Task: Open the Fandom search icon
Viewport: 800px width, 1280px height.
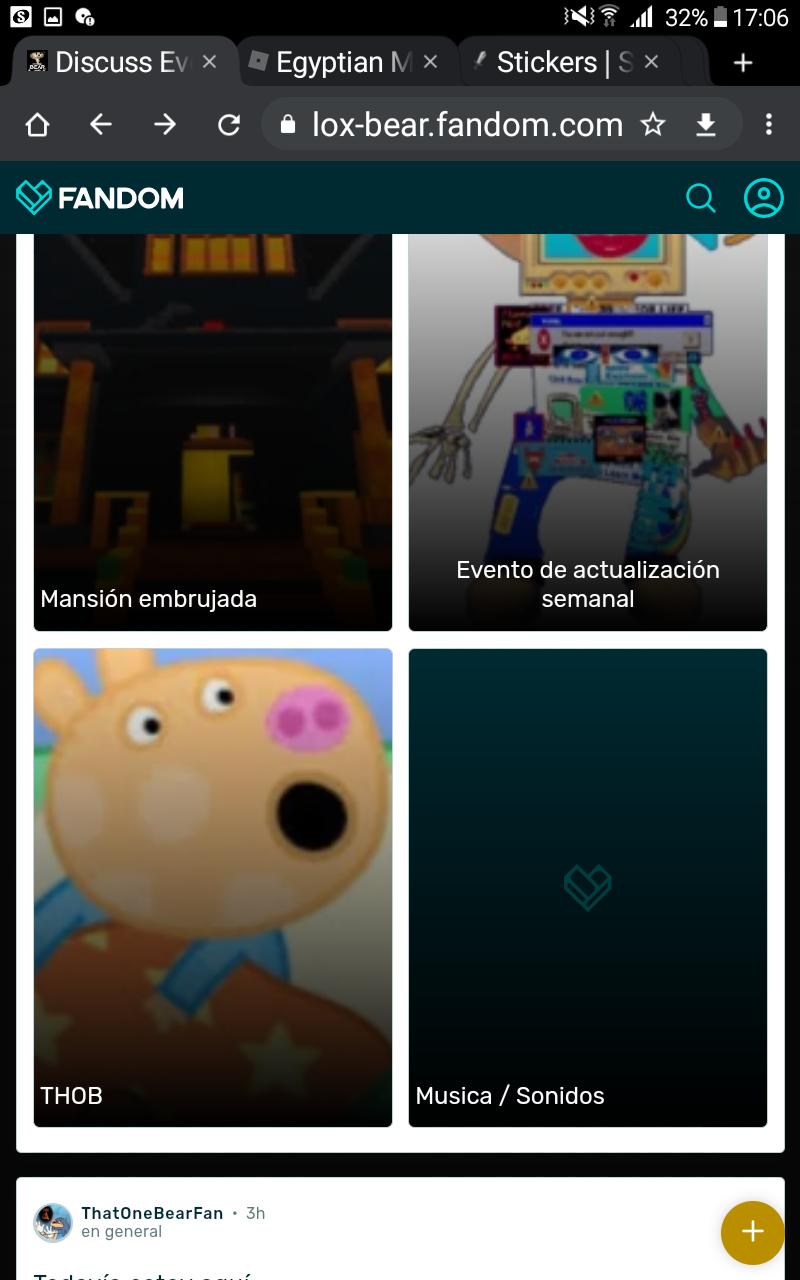Action: click(700, 198)
